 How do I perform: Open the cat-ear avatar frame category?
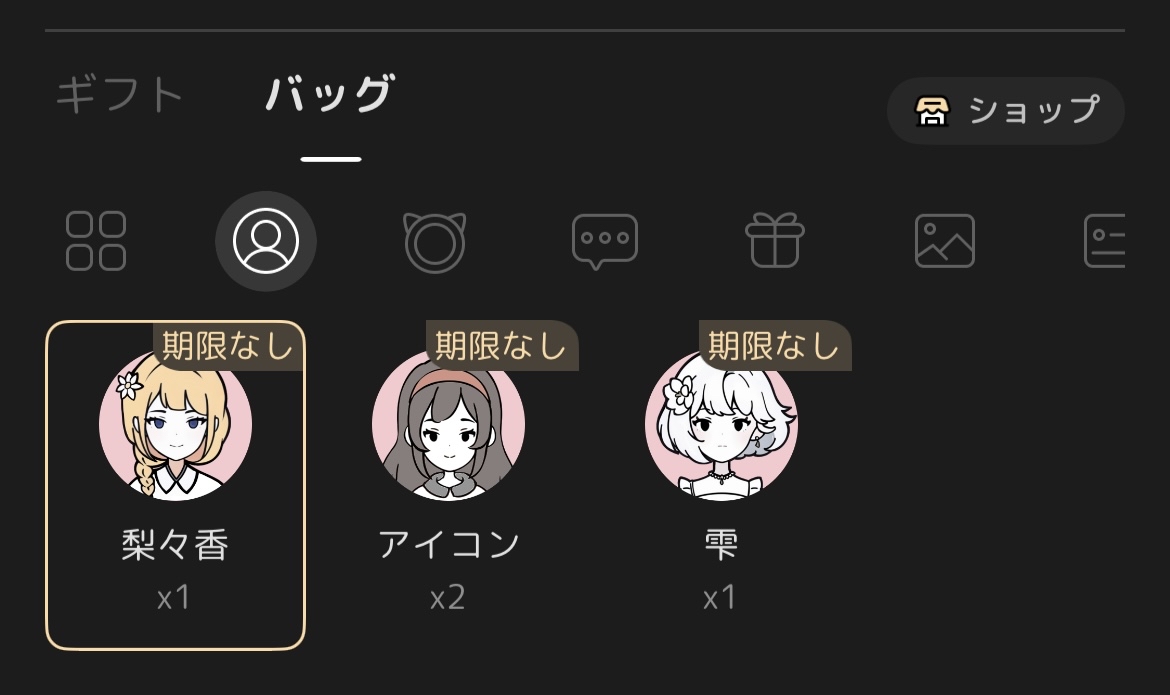coord(435,241)
